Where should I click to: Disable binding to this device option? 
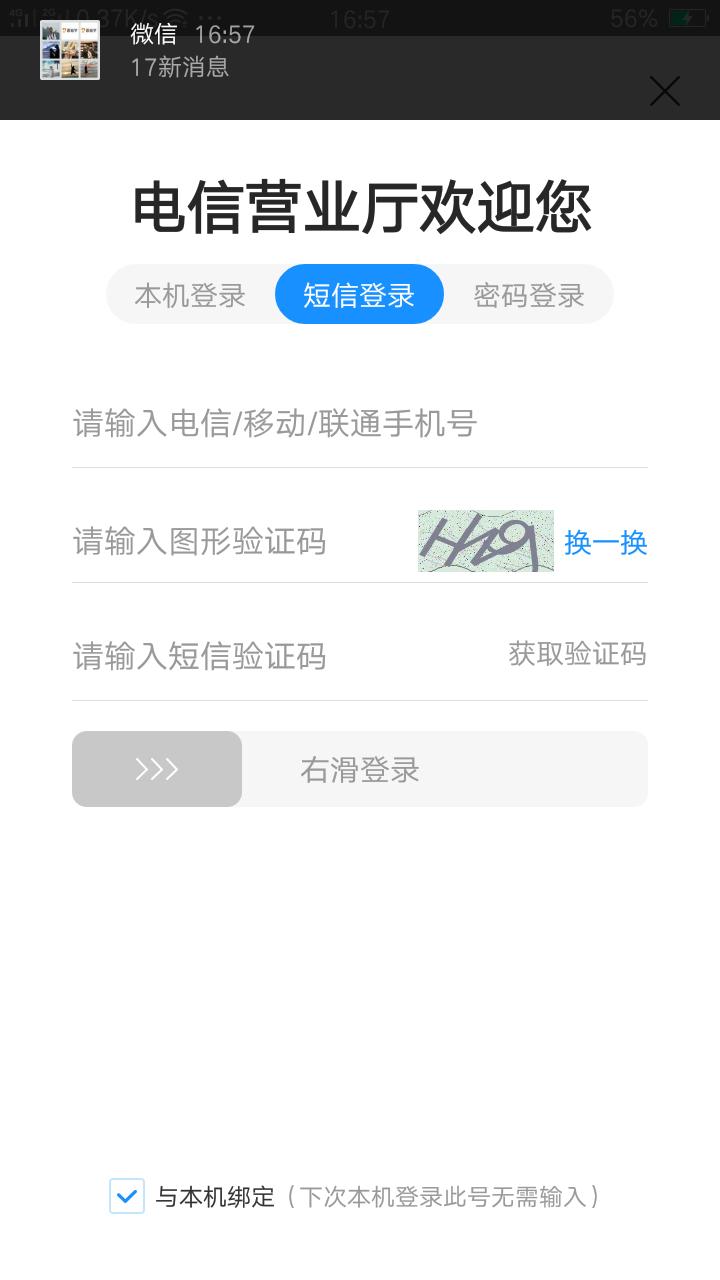coord(126,1196)
